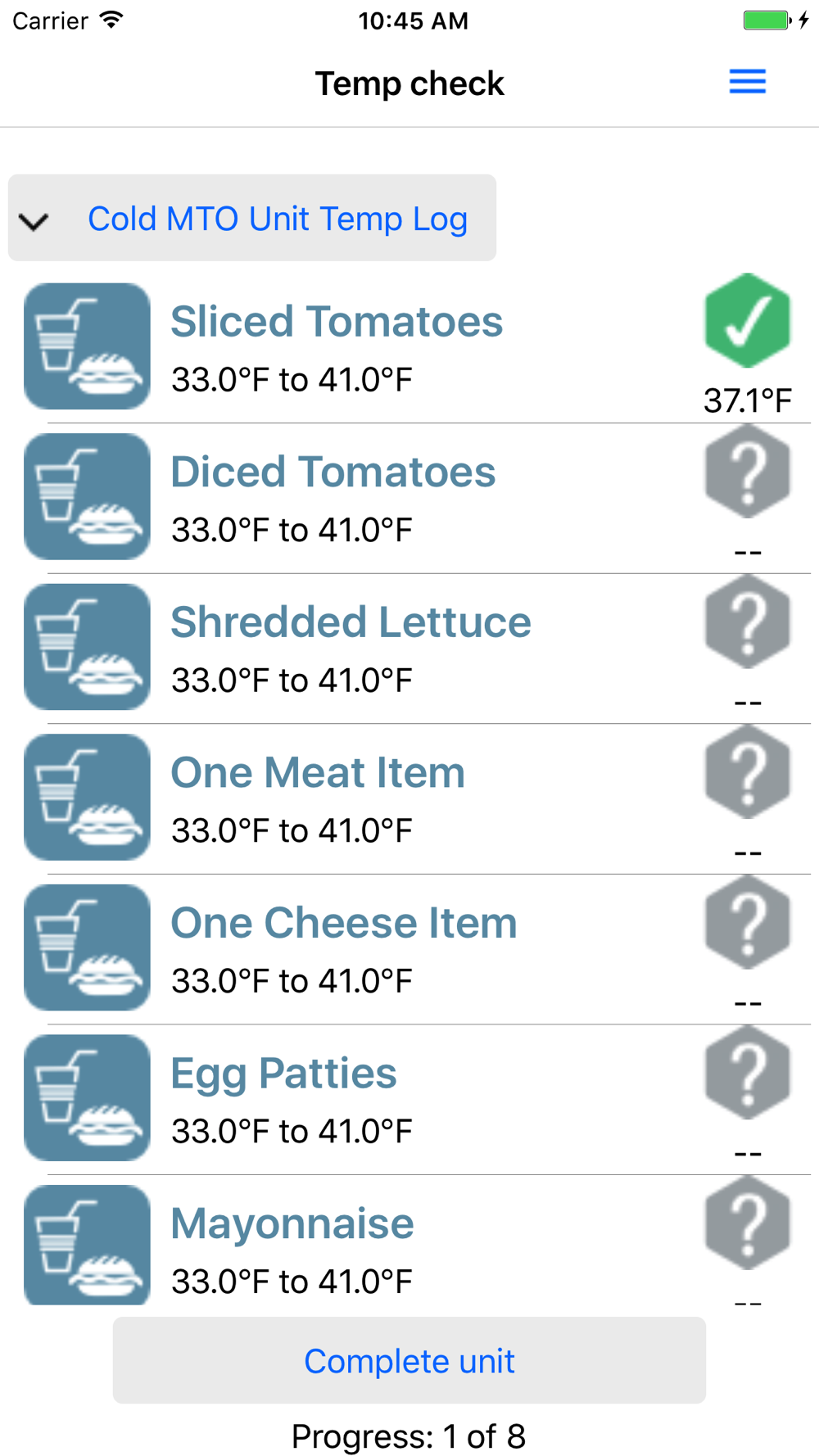Collapse the Cold MTO Unit Temp Log
The width and height of the screenshot is (819, 1456).
coord(252,218)
